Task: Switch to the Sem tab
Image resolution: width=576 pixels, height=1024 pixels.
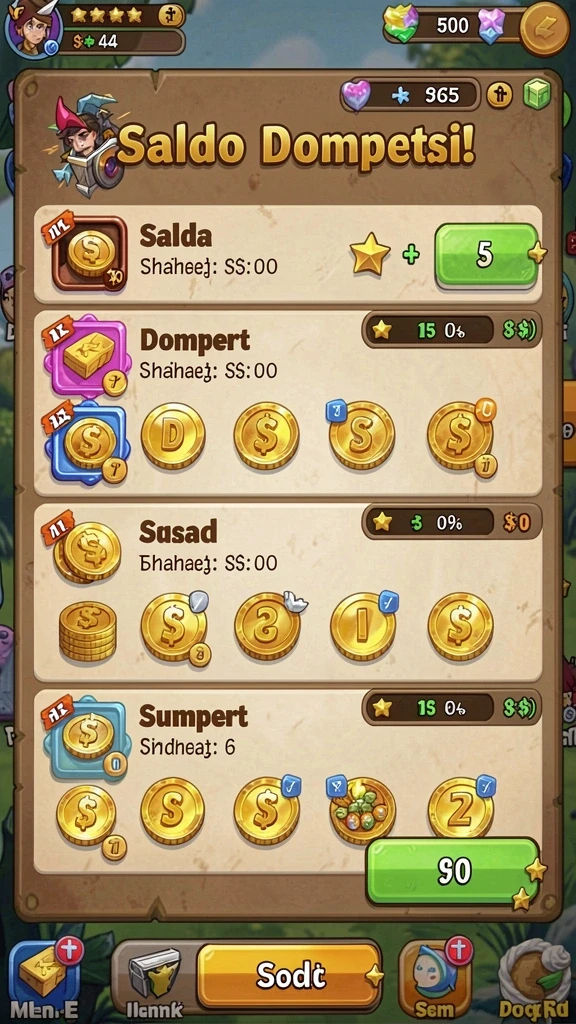Action: (x=435, y=978)
